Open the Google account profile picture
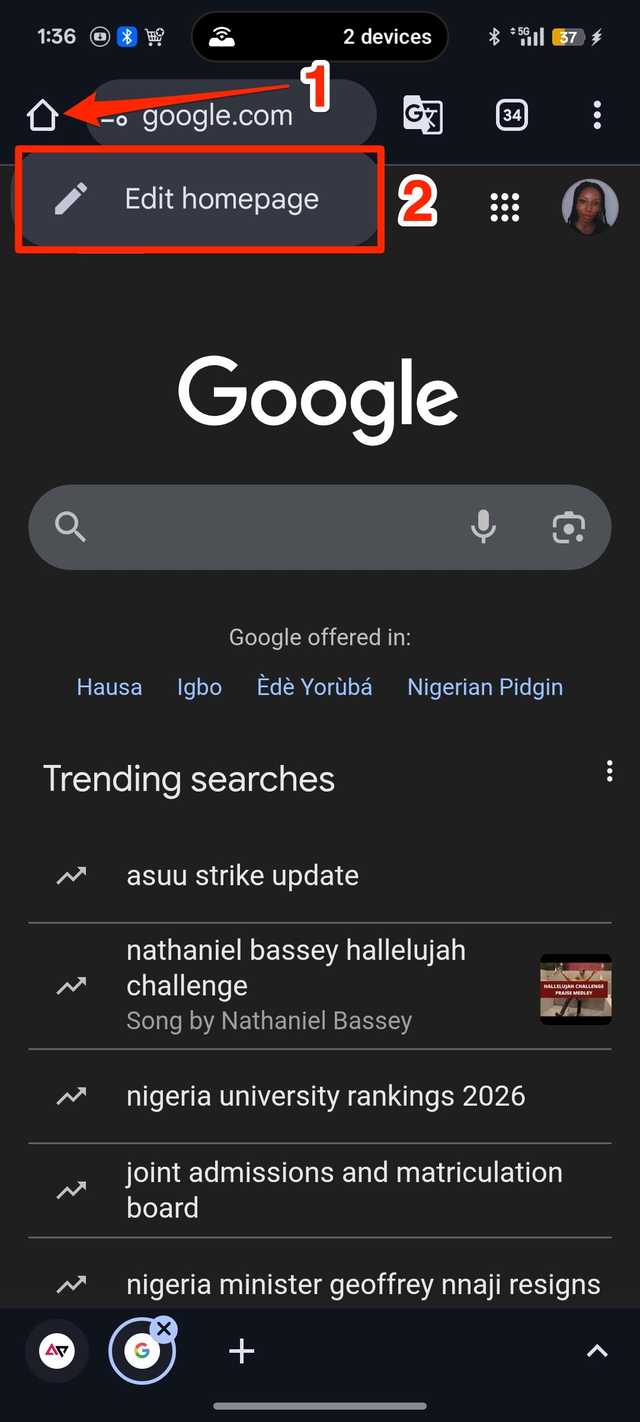The height and width of the screenshot is (1422, 640). pyautogui.click(x=590, y=207)
